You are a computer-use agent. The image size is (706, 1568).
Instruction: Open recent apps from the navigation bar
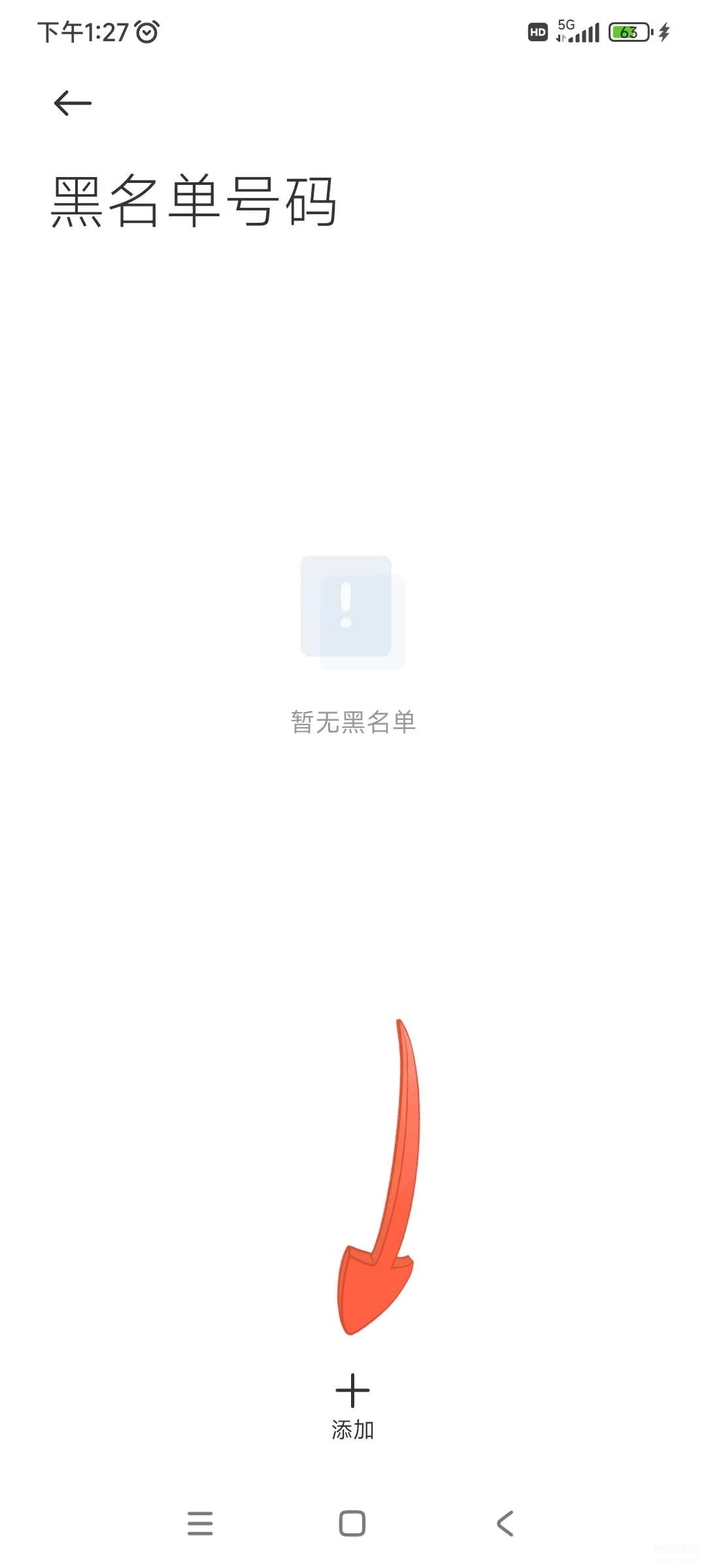[x=200, y=1524]
